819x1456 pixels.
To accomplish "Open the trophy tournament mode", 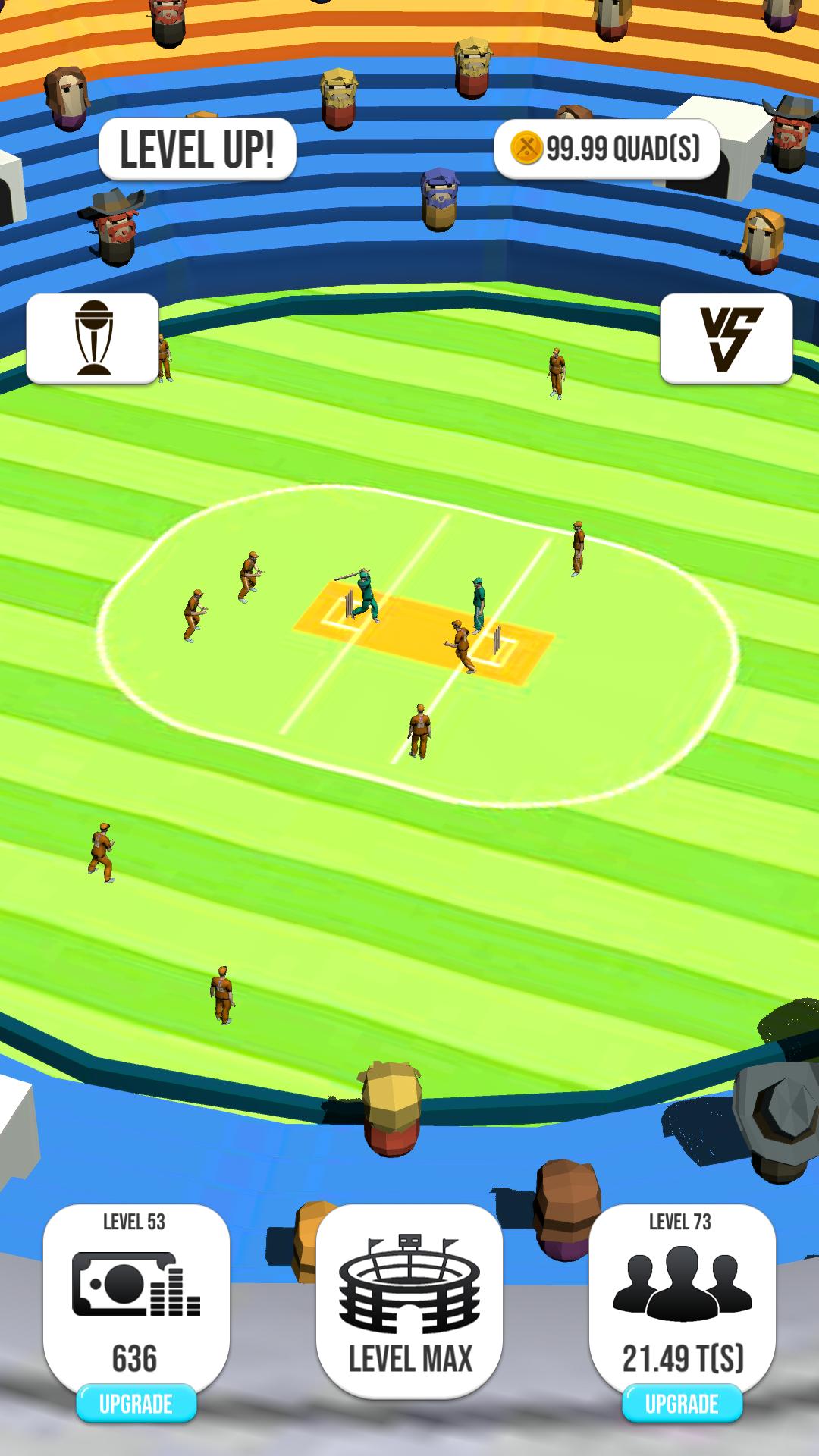I will [x=93, y=338].
